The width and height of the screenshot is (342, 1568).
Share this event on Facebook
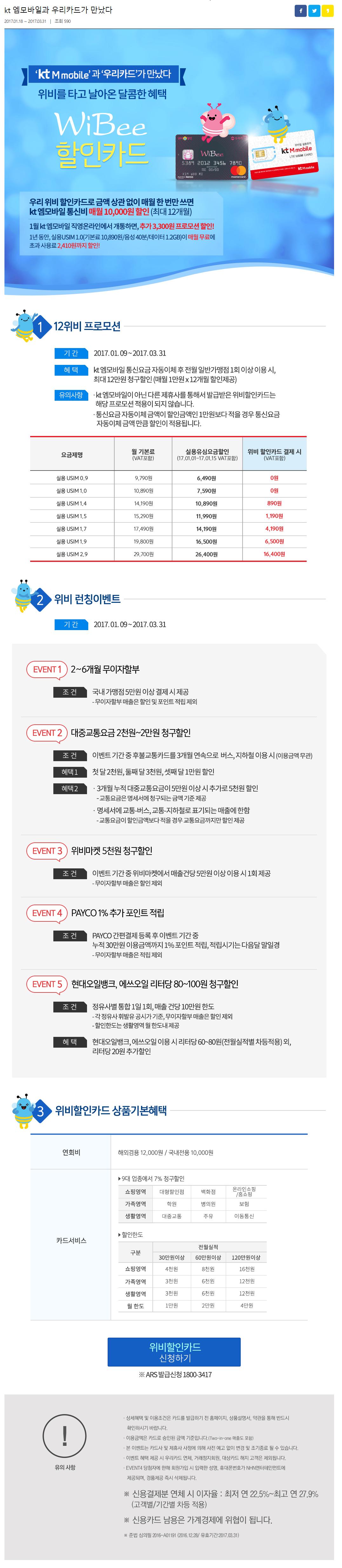[x=300, y=11]
